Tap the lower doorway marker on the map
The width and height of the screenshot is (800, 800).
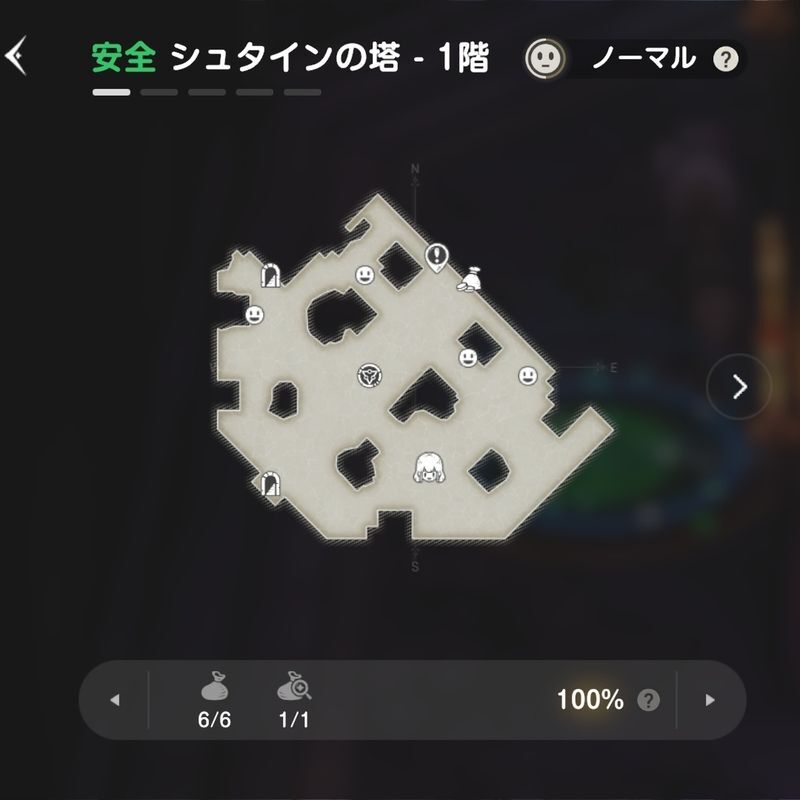[268, 486]
